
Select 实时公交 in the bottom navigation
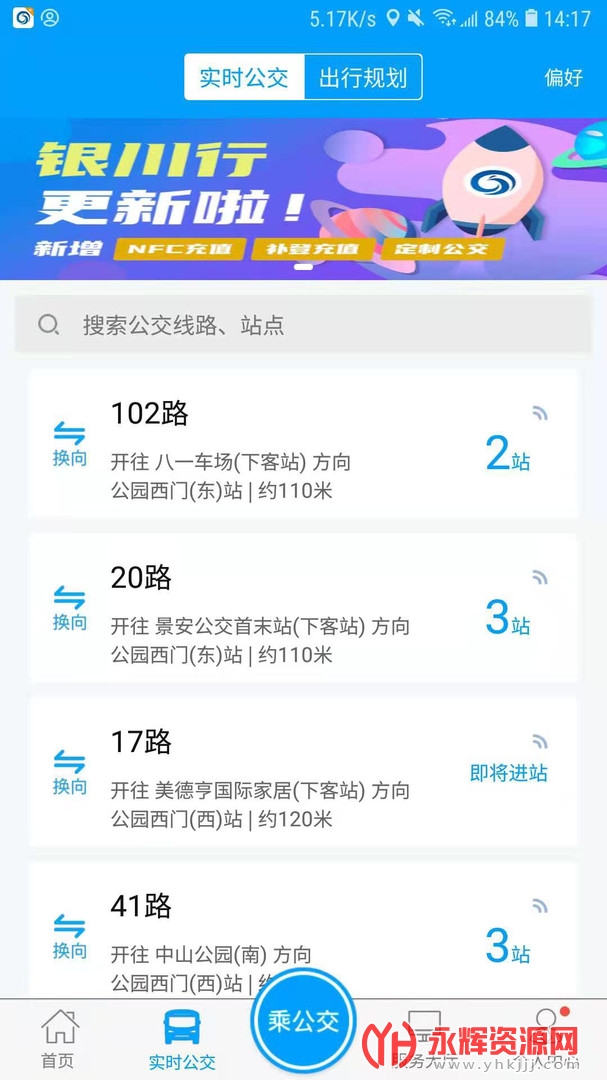[181, 1040]
